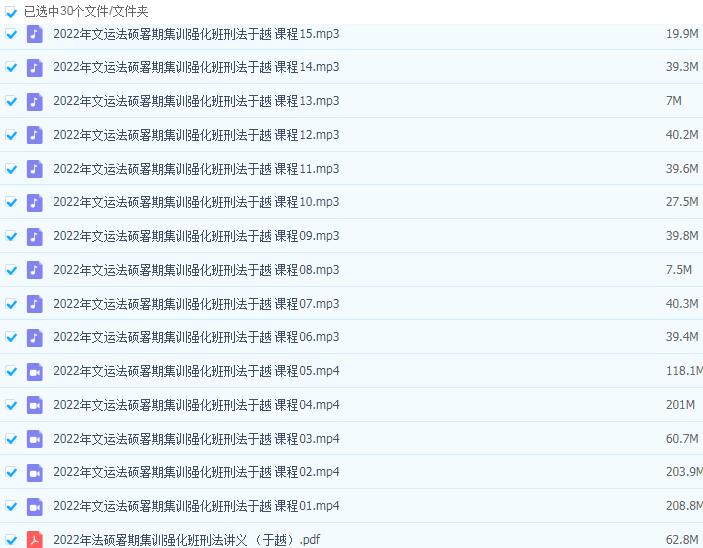Uncheck the 刑法讲义 pdf checkbox
Screen dimensions: 703x548
point(11,540)
